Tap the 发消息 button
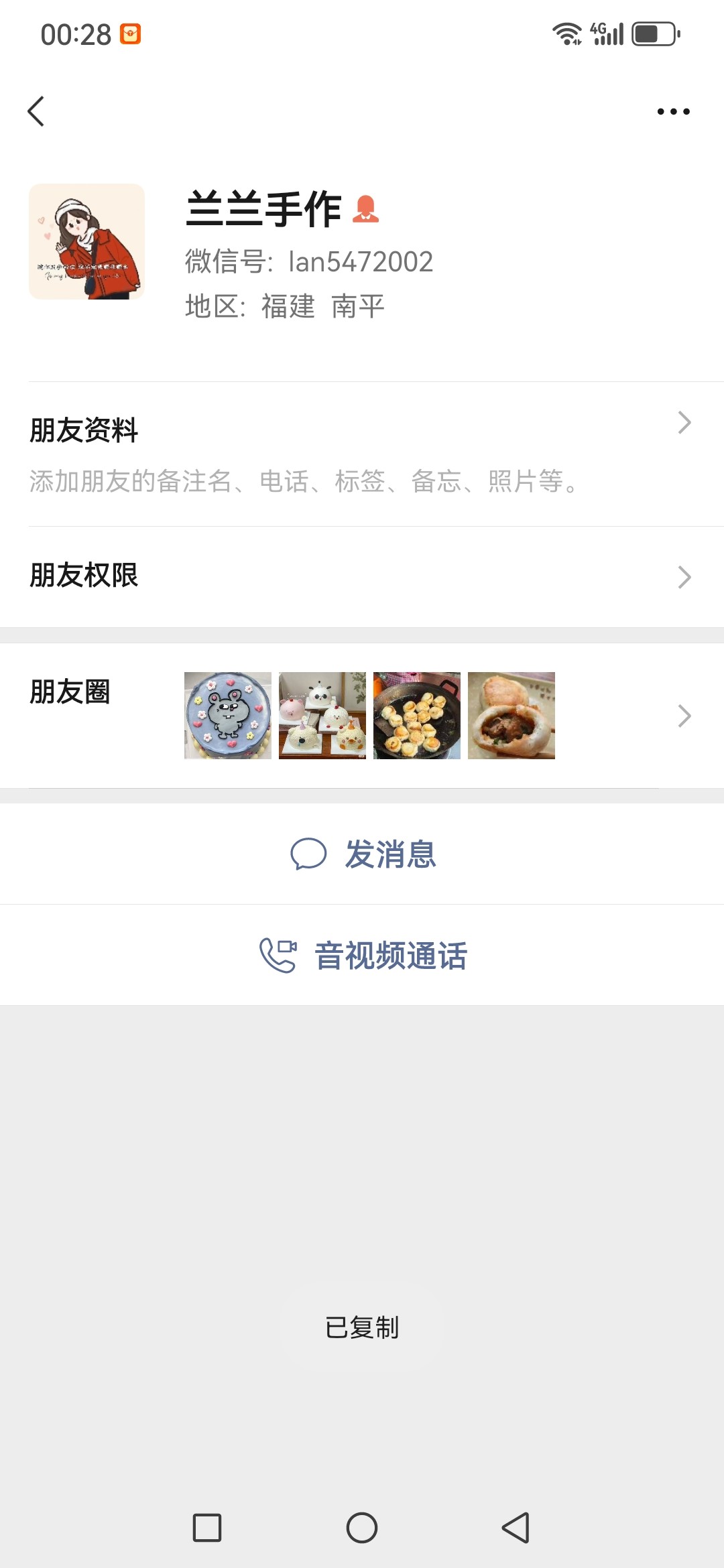The image size is (724, 1568). [x=363, y=854]
